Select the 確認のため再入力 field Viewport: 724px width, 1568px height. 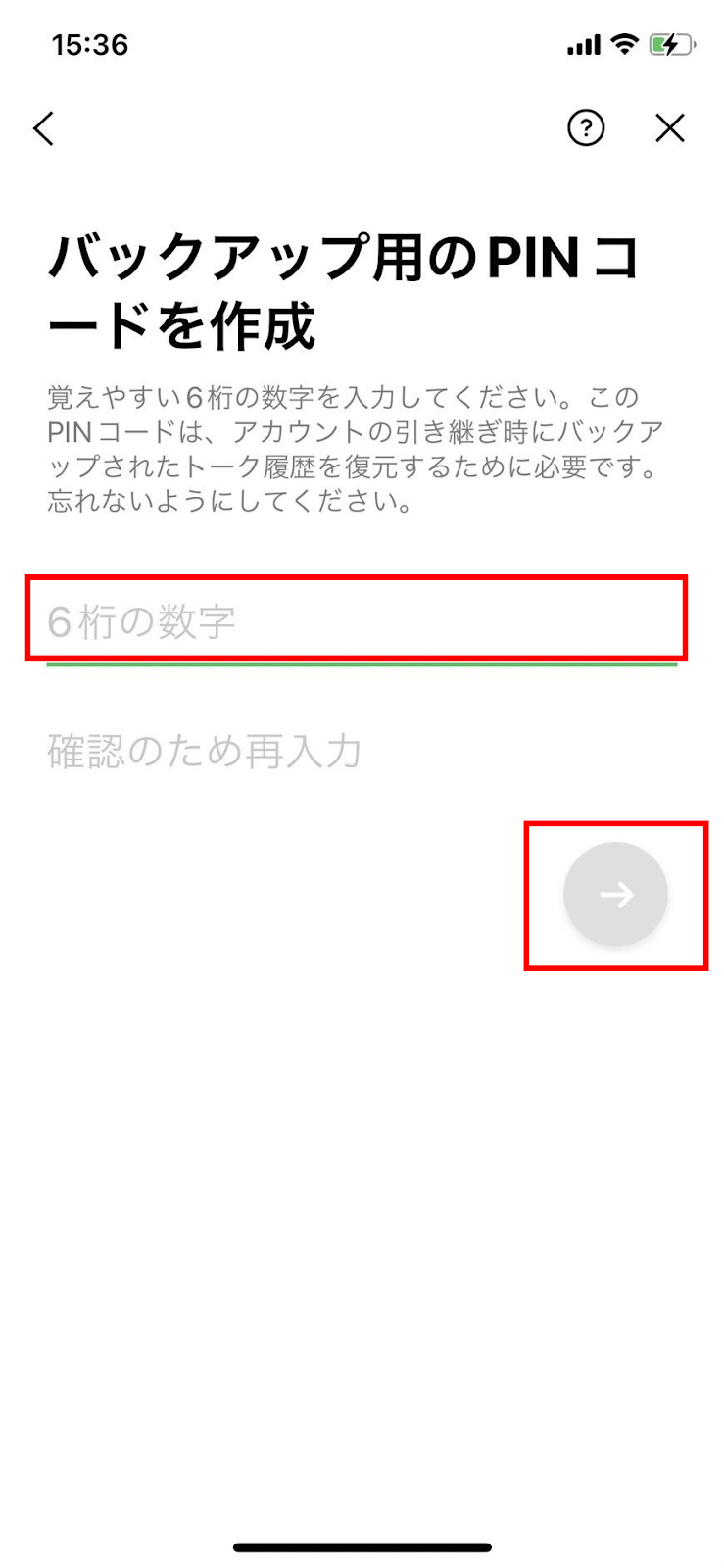[362, 753]
